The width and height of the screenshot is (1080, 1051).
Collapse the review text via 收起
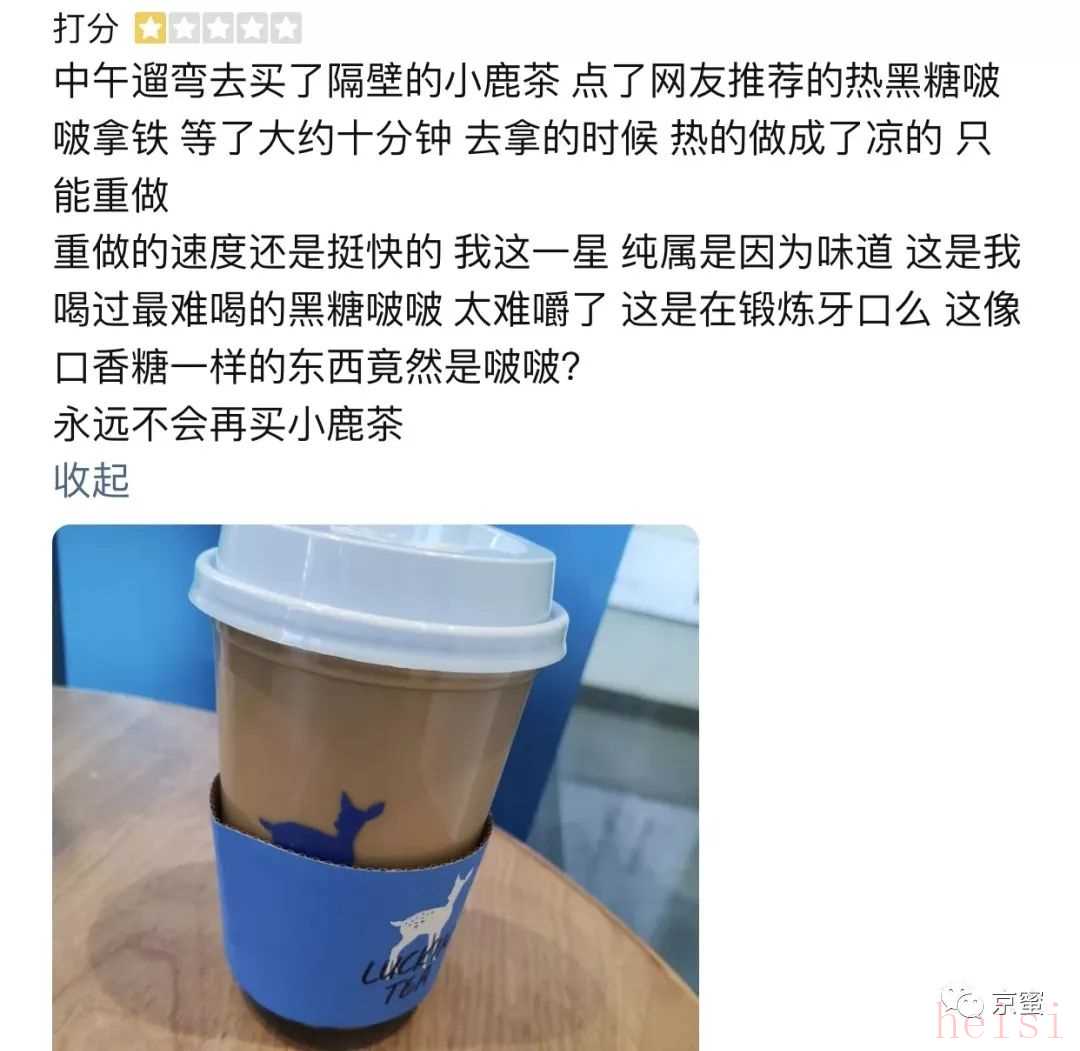[x=91, y=480]
